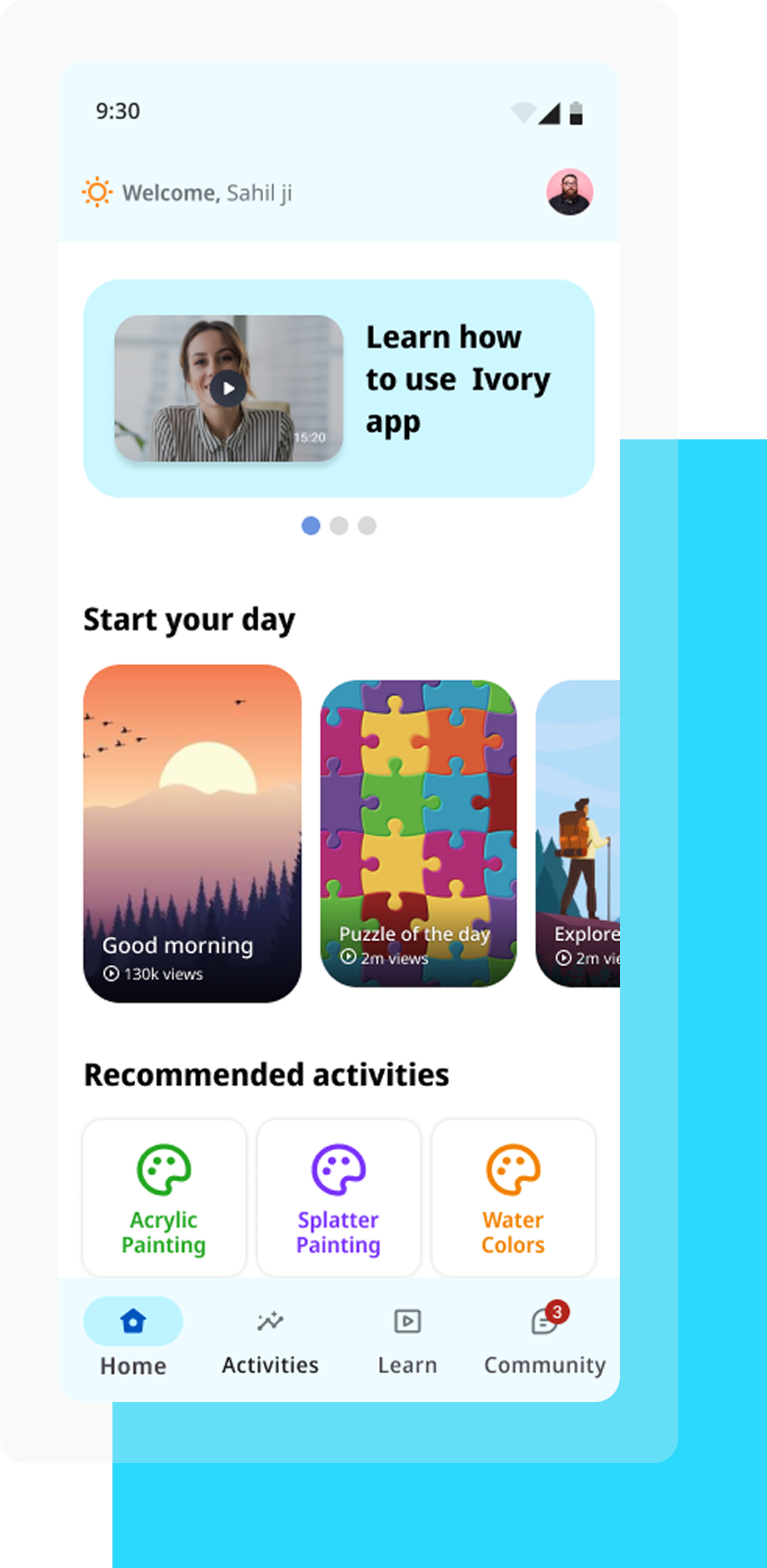This screenshot has height=1568, width=767.
Task: Switch to the Learn tab
Action: tap(407, 1337)
